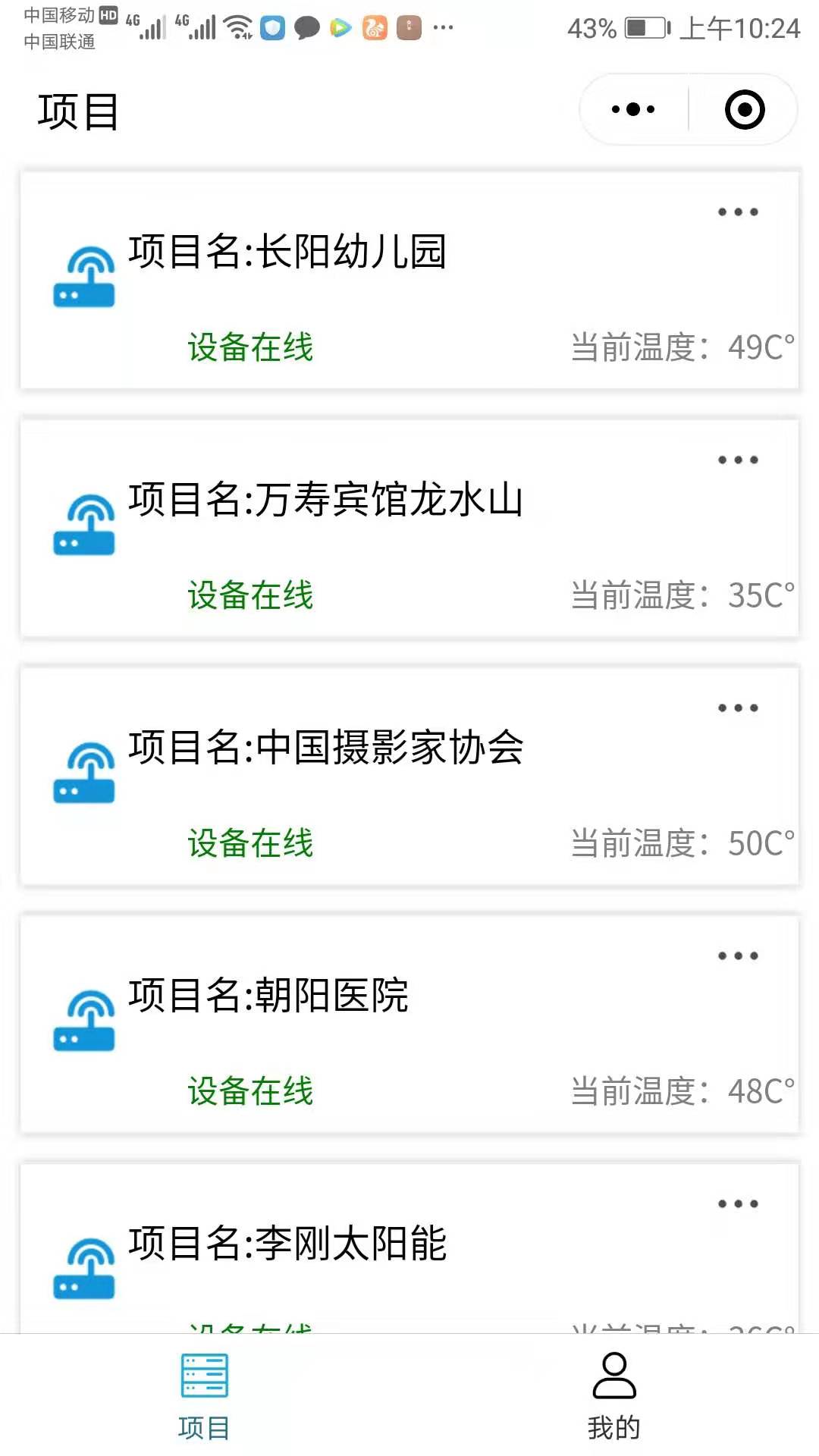Expand the menu for 万寿宾馆龙水山
Screen dimensions: 819x1456
(739, 459)
